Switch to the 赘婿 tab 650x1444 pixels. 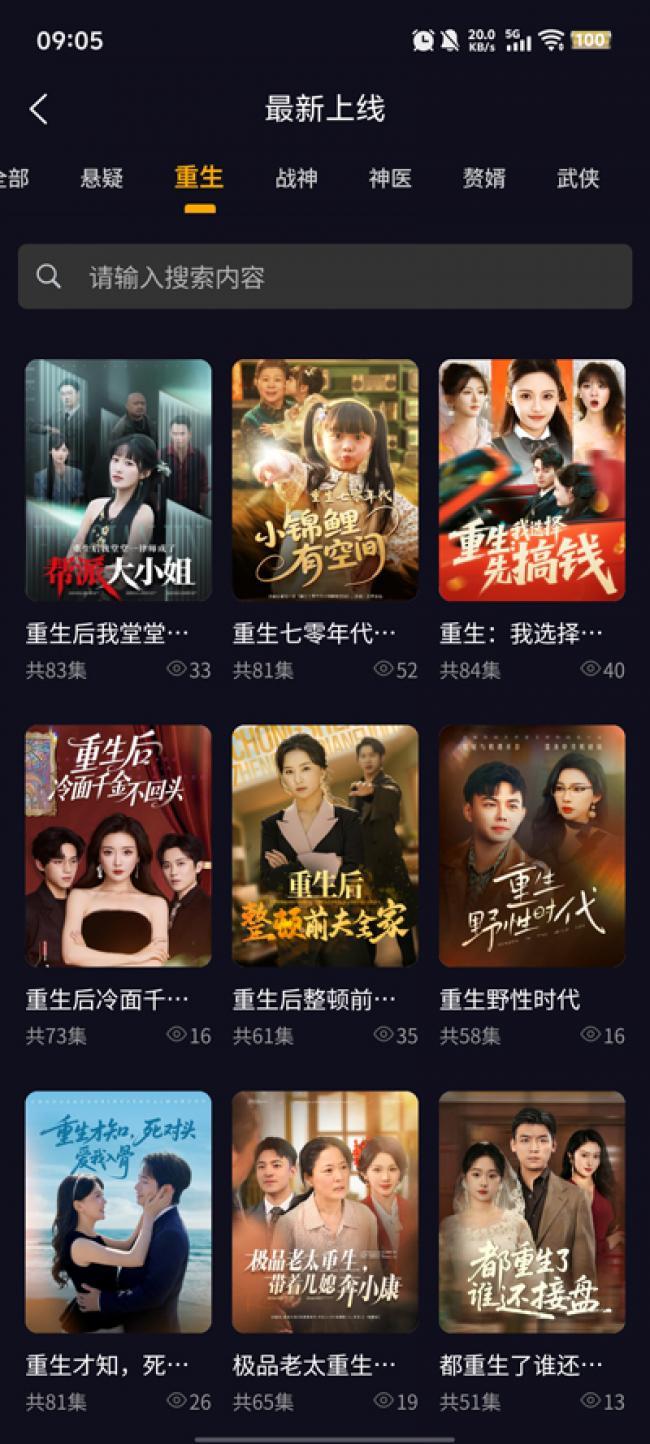(484, 179)
